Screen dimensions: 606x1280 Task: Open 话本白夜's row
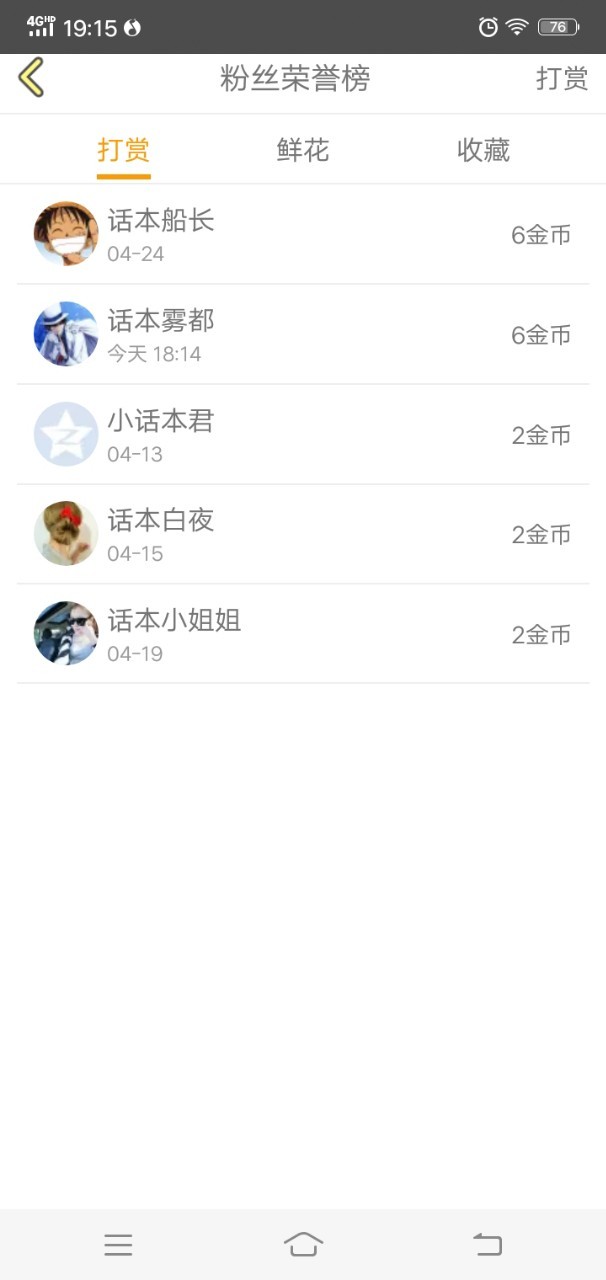point(303,534)
